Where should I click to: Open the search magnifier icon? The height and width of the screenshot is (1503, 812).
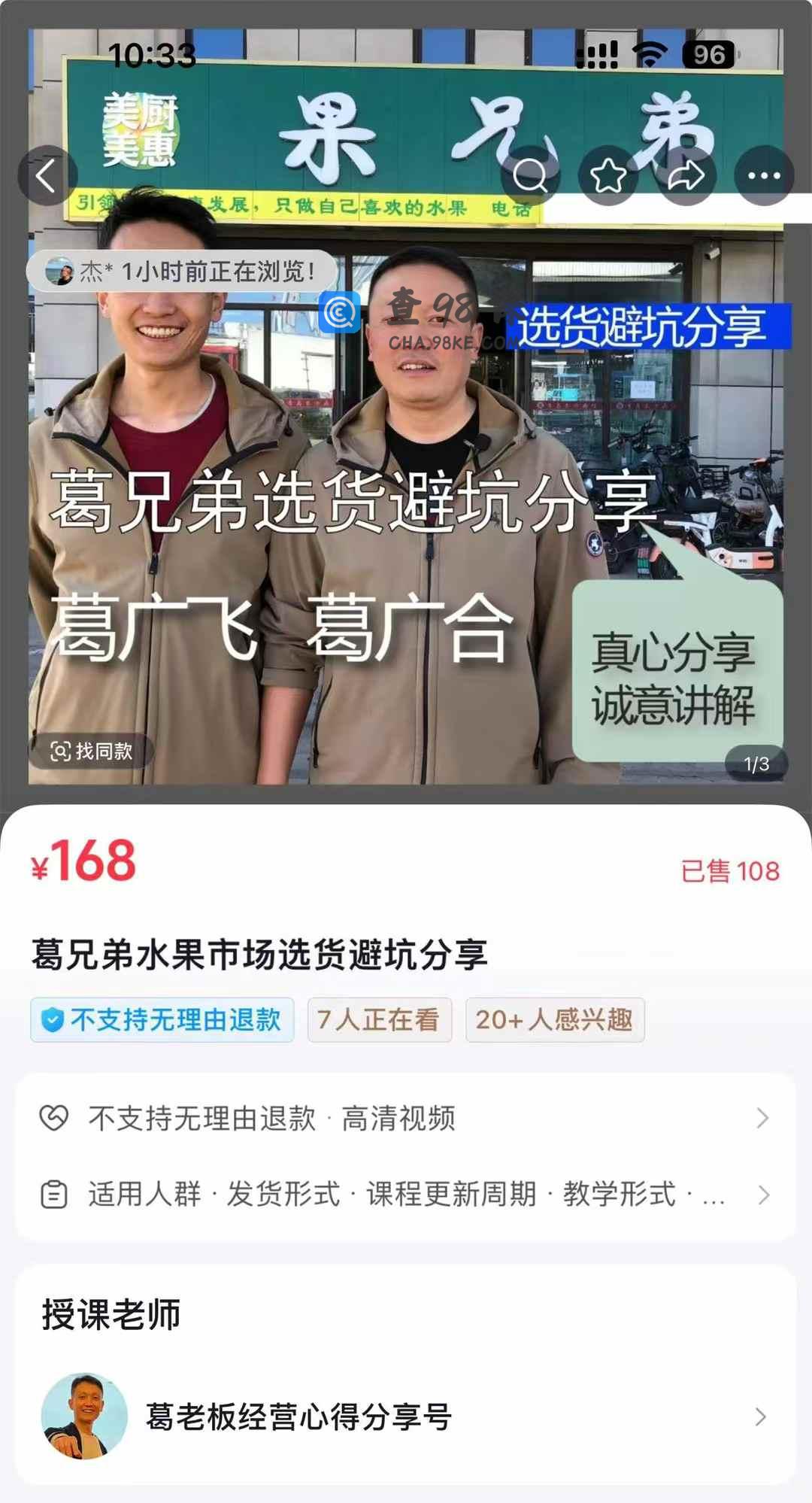point(531,176)
